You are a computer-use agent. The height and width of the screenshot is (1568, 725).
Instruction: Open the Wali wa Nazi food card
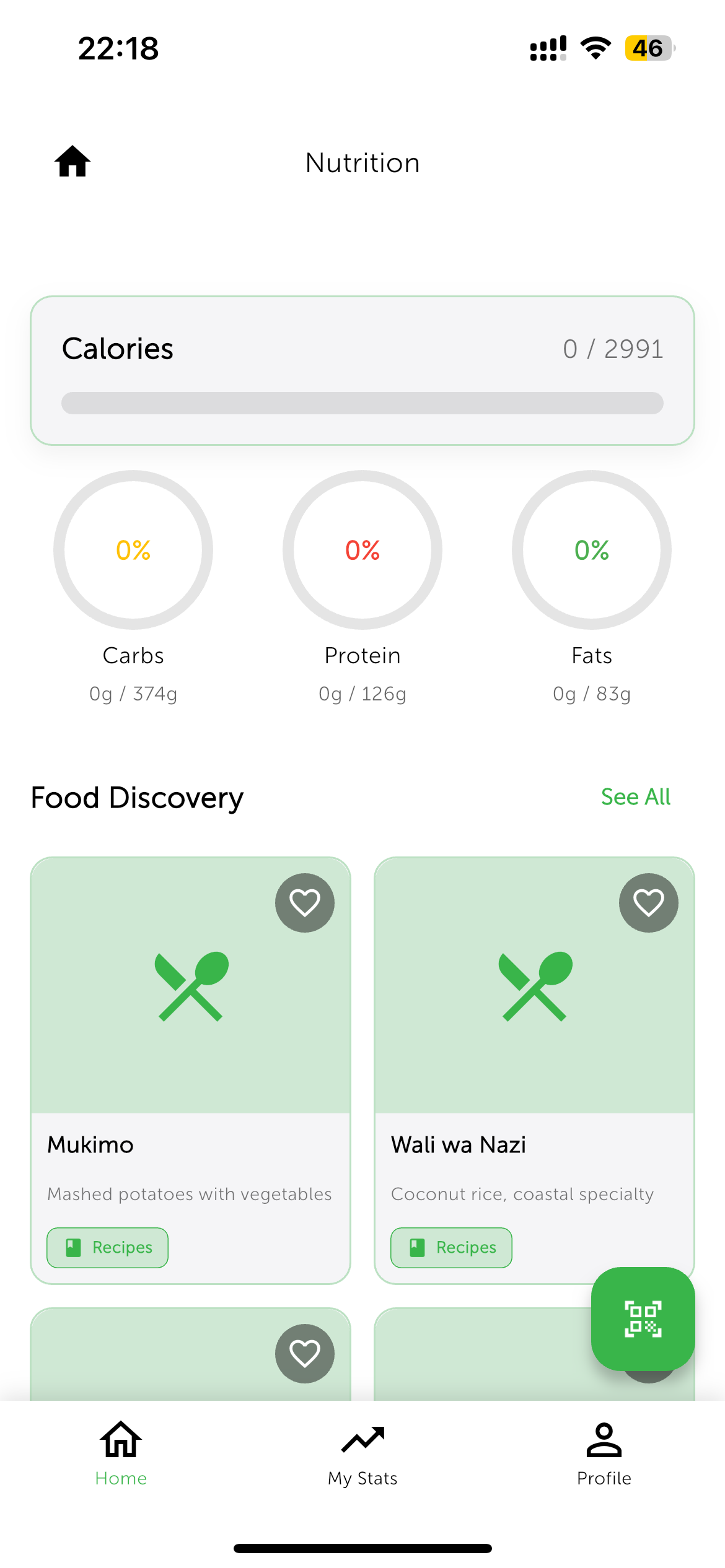pos(534,1022)
